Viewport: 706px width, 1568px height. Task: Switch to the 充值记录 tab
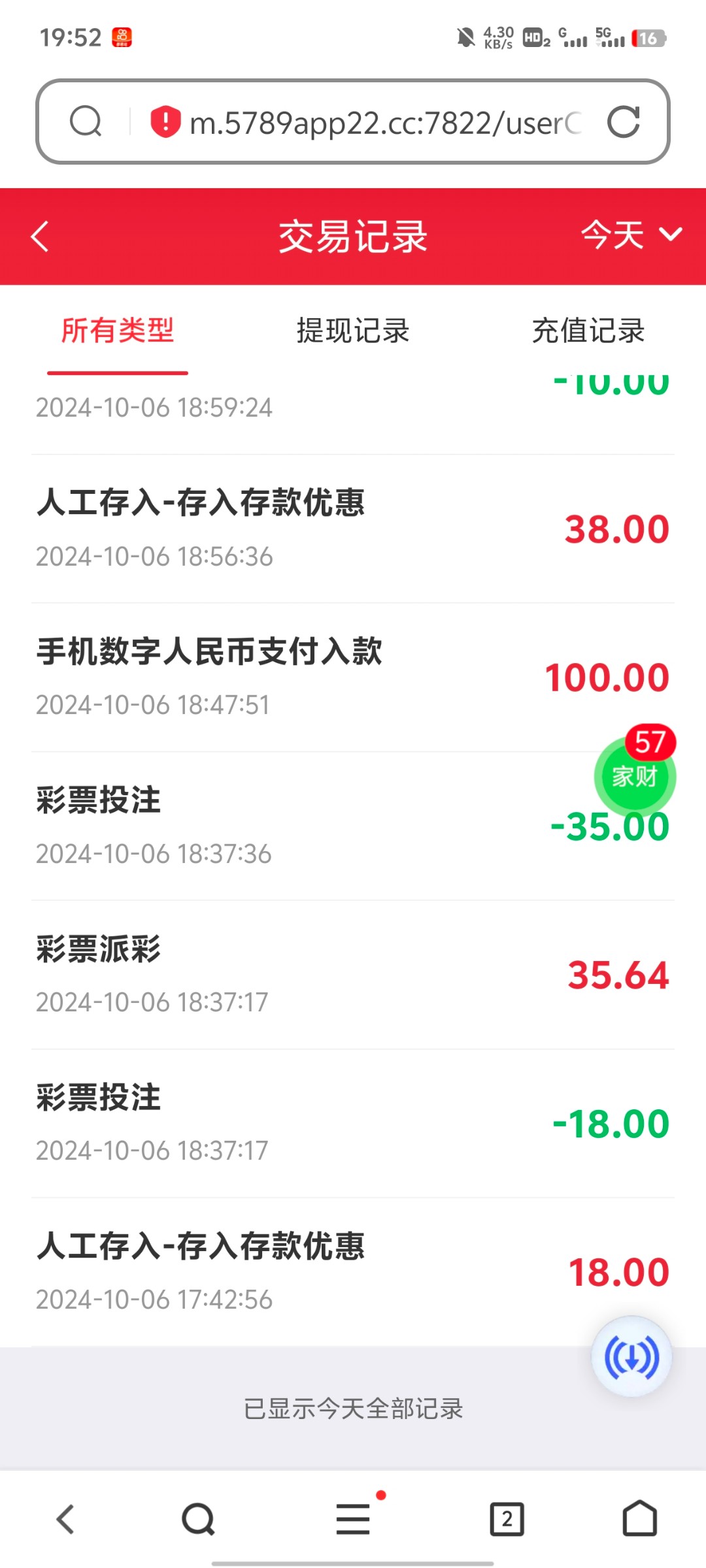click(x=588, y=331)
